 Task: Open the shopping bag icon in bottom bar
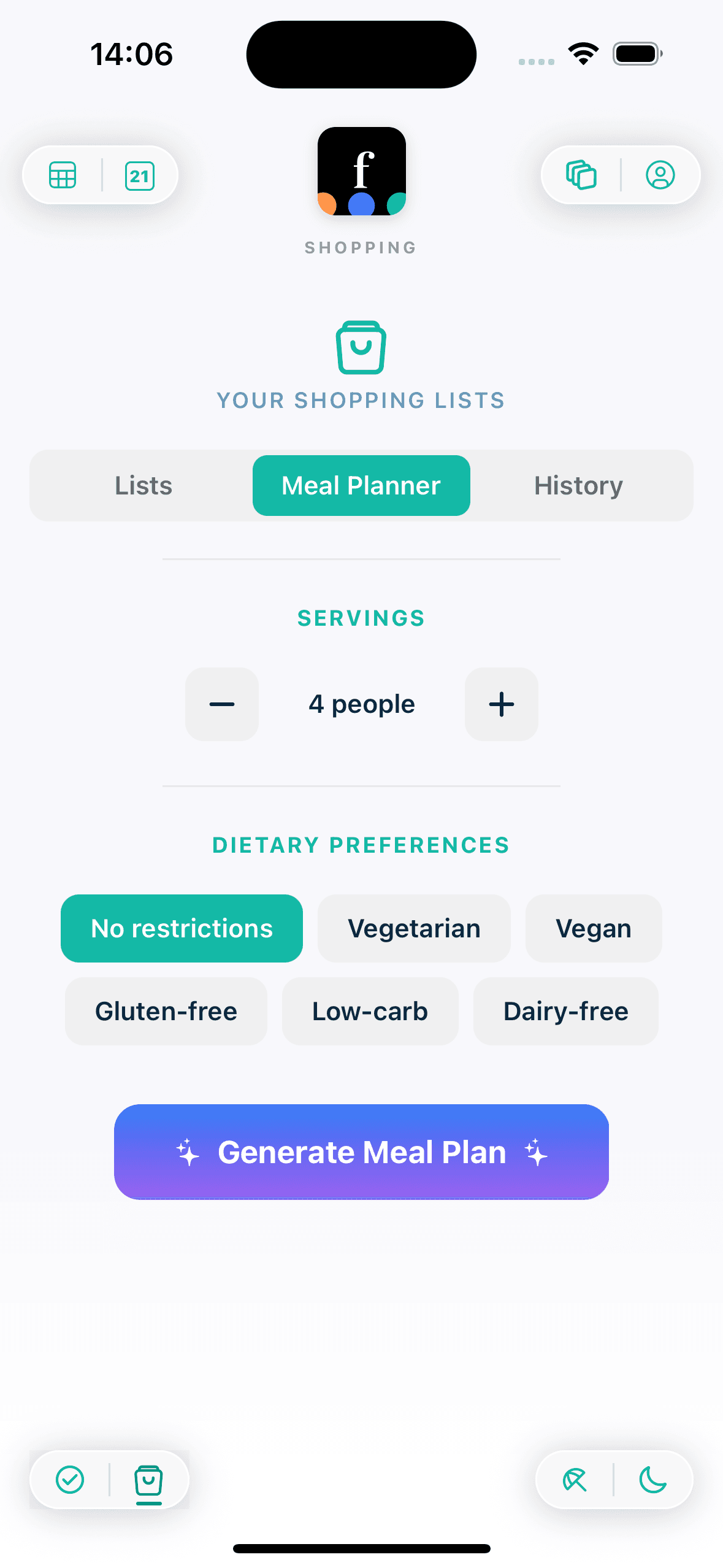point(149,1480)
